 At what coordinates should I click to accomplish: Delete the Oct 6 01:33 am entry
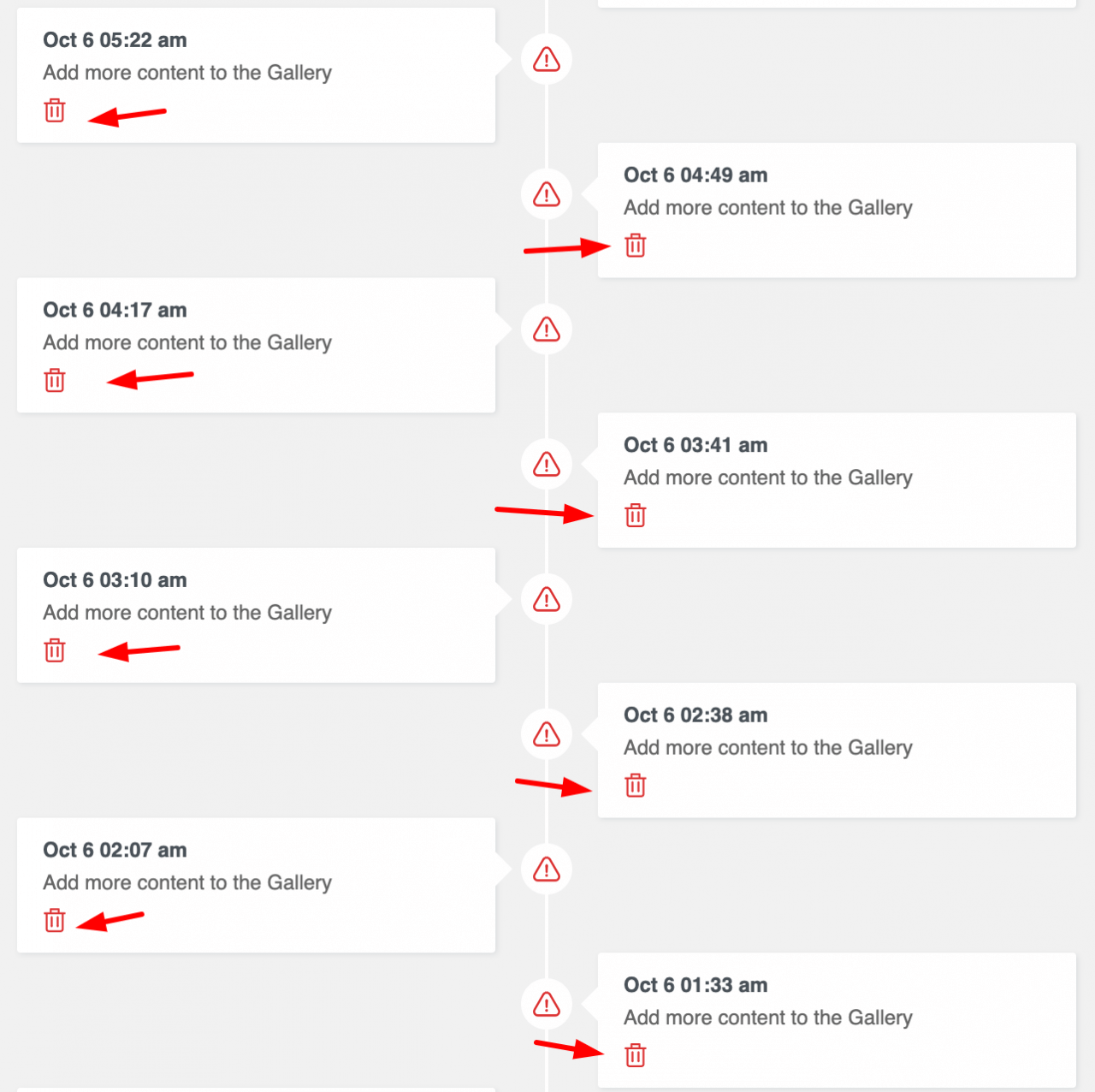coord(635,1055)
